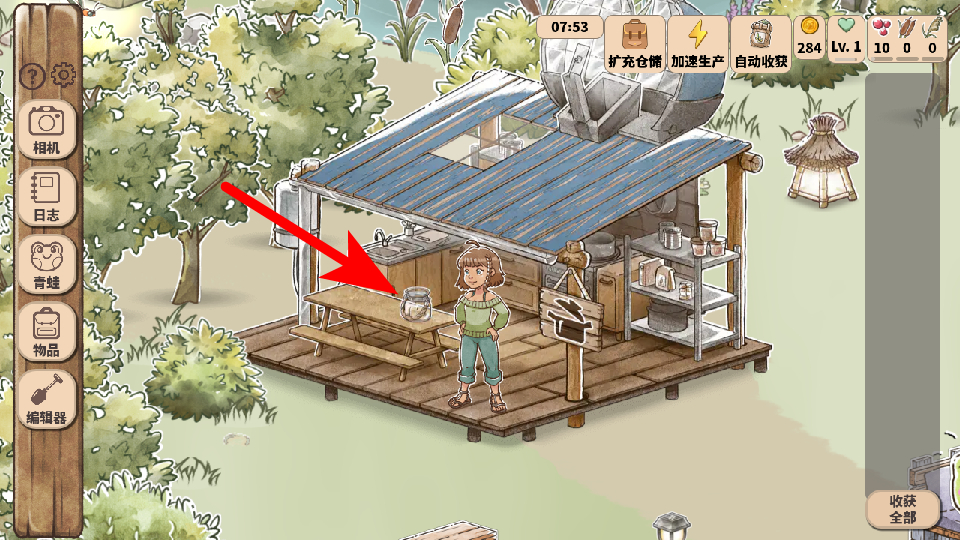
Task: Open the settings gear icon
Action: tap(64, 74)
